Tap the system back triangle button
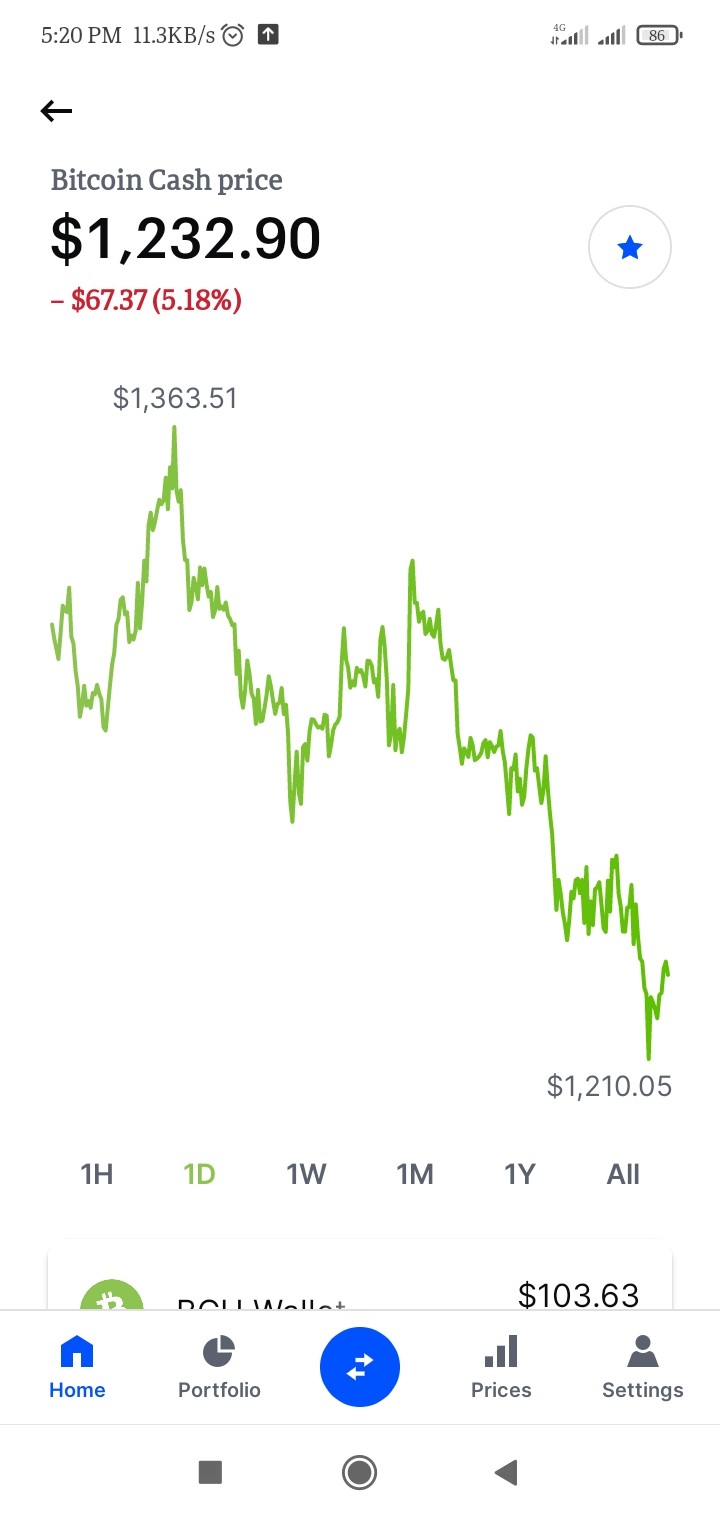 [x=506, y=1472]
